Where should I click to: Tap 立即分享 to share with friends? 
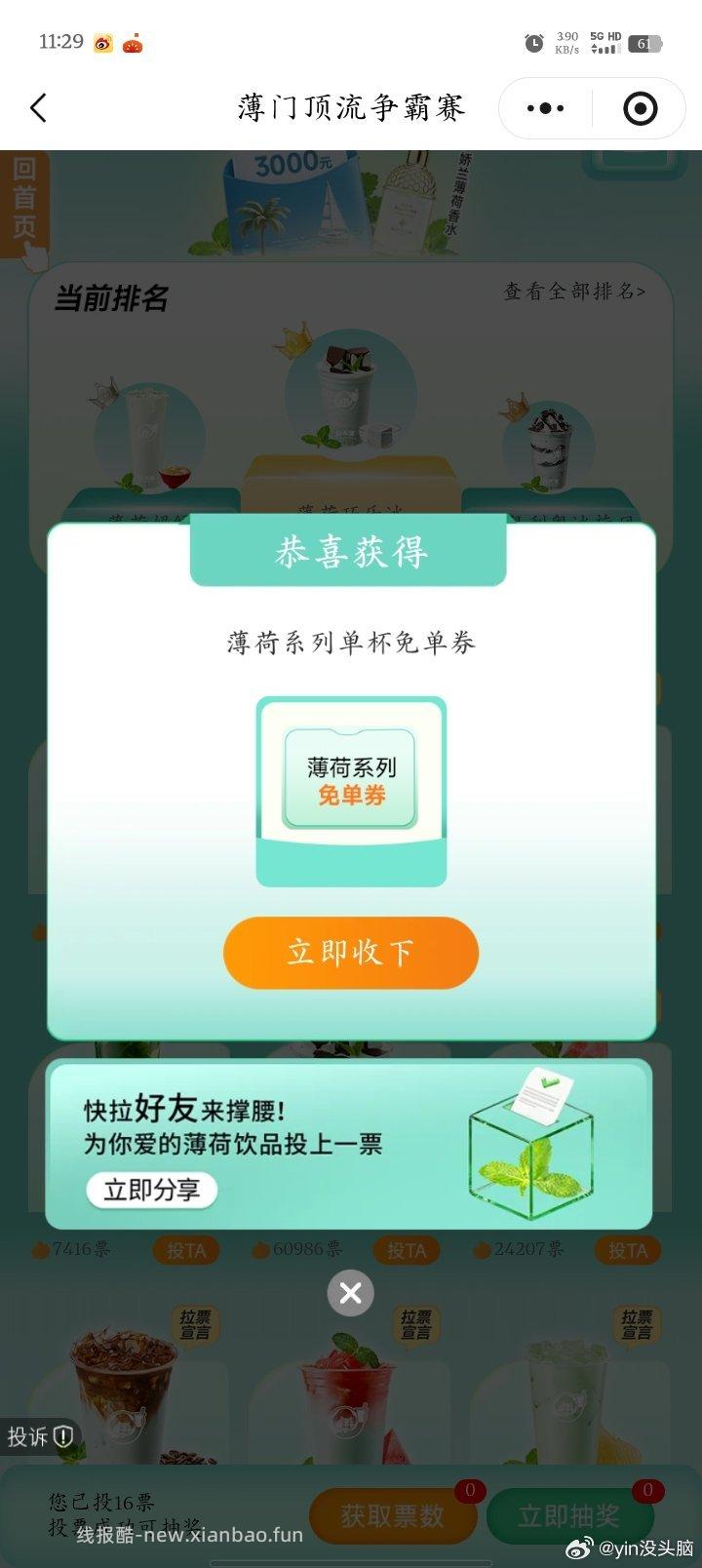[150, 1190]
